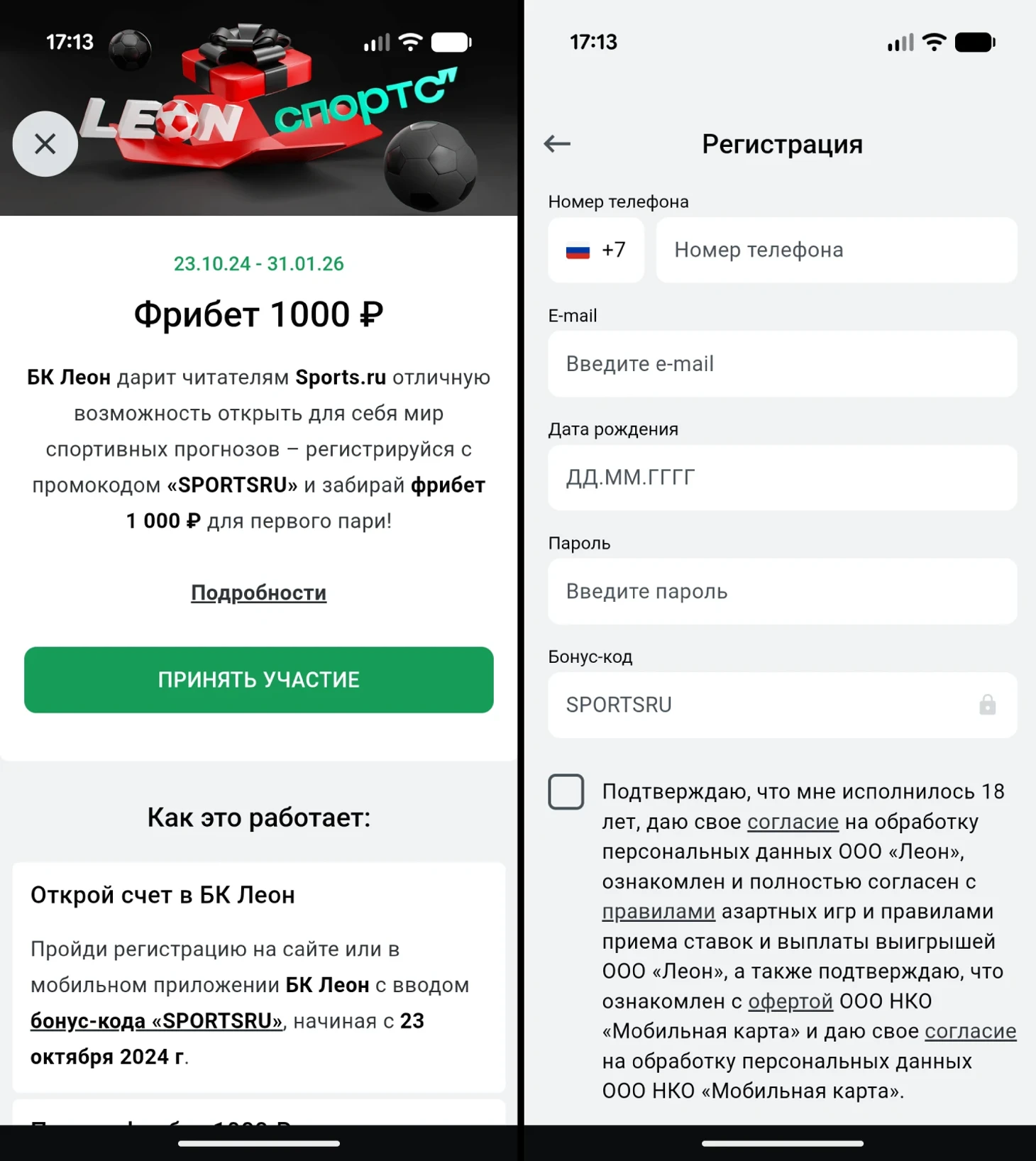The image size is (1036, 1161).
Task: Tap the ПРИНЯТЬ УЧАСТИЕ button
Action: coord(258,679)
